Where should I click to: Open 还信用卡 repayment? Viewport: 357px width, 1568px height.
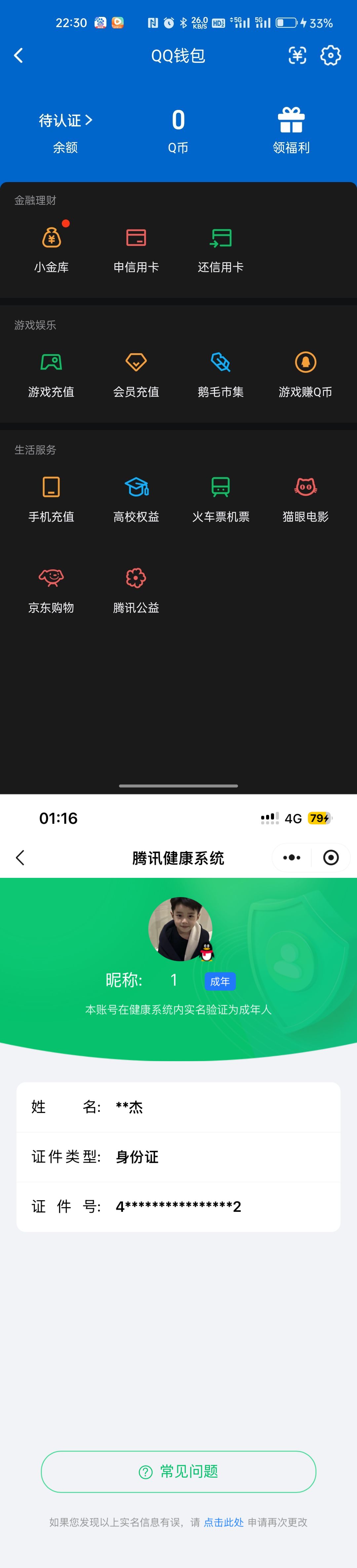click(x=221, y=249)
